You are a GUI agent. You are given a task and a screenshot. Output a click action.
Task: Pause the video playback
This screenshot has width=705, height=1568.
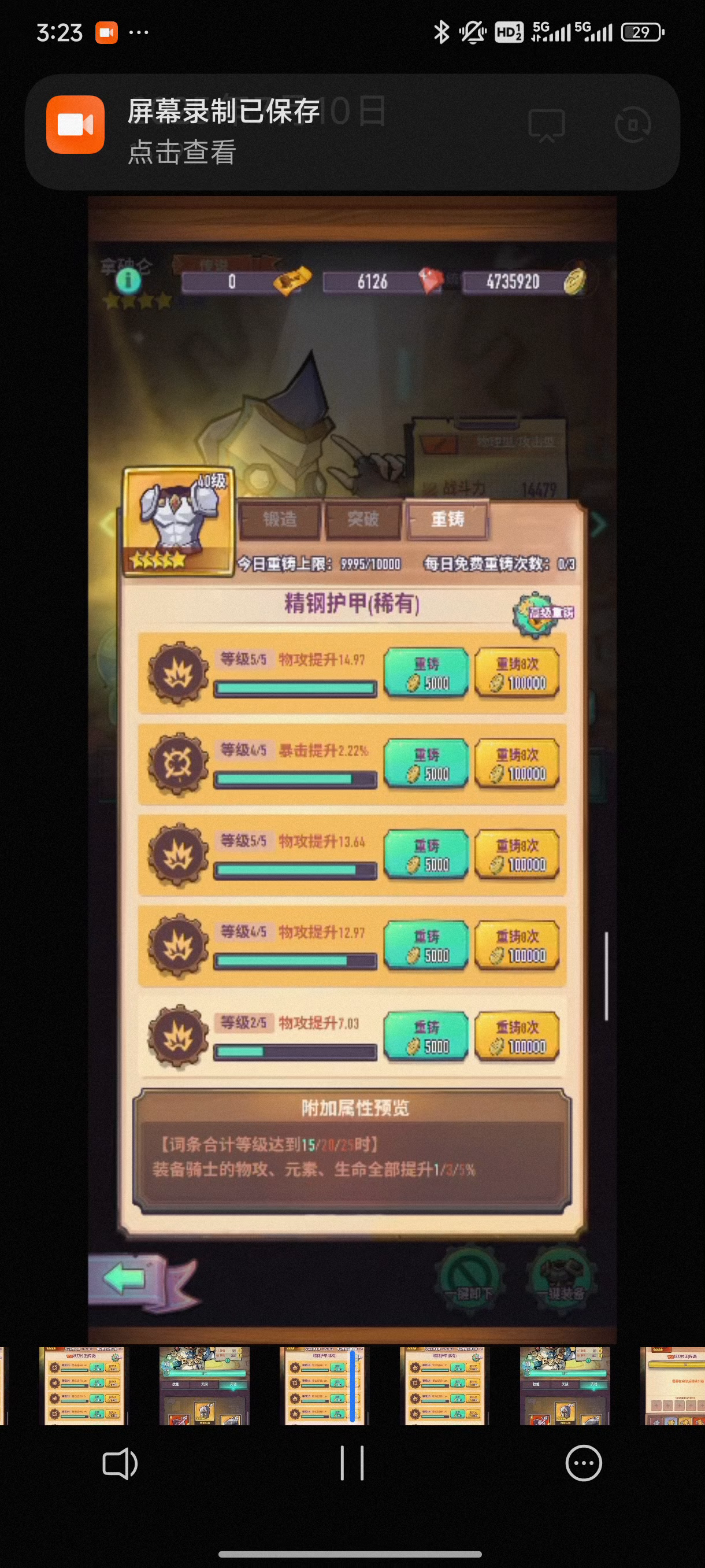click(351, 1463)
